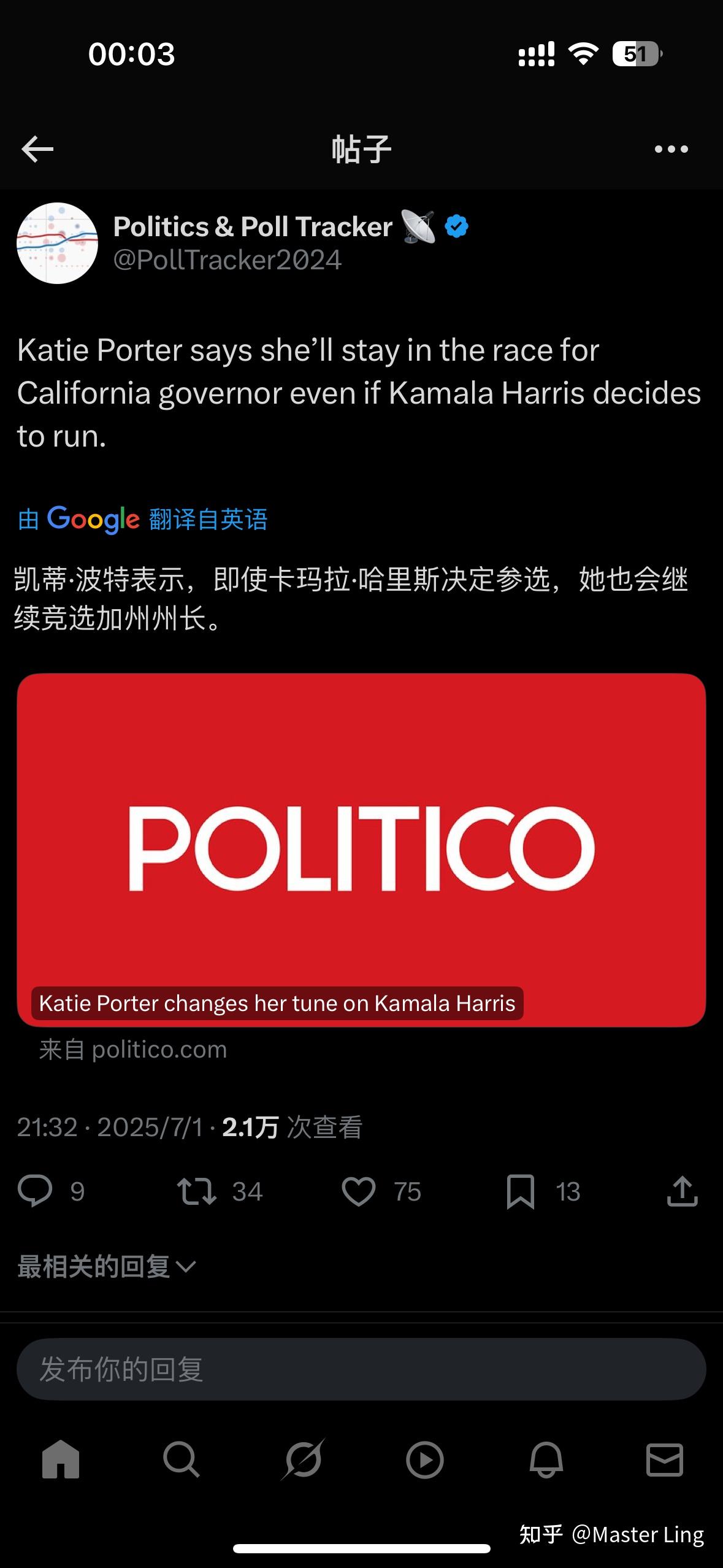The width and height of the screenshot is (723, 1568).
Task: Switch to the video tab
Action: [424, 1459]
